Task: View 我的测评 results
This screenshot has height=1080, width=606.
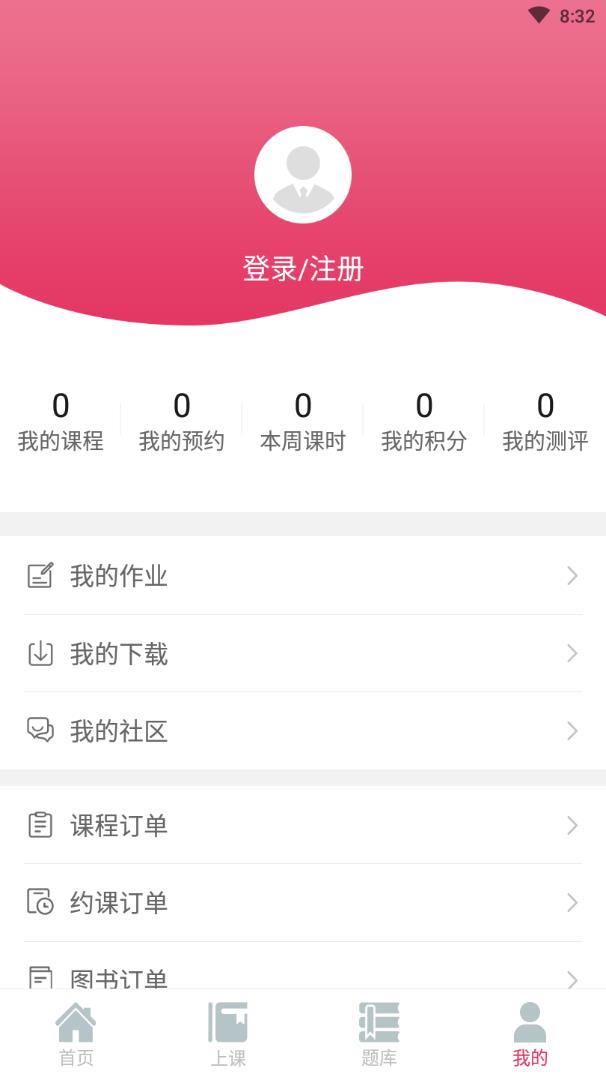Action: pos(545,421)
